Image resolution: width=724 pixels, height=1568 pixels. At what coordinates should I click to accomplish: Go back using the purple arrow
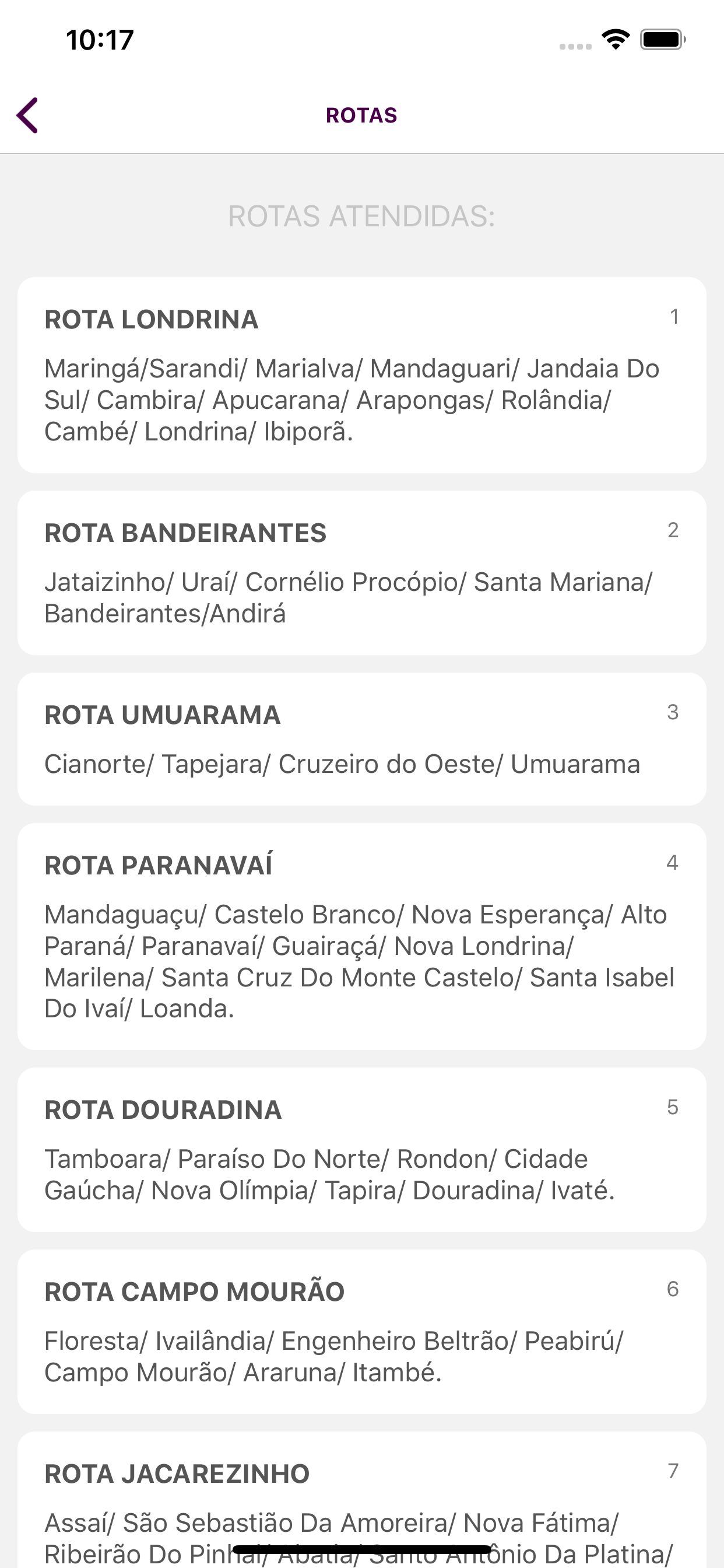tap(27, 115)
